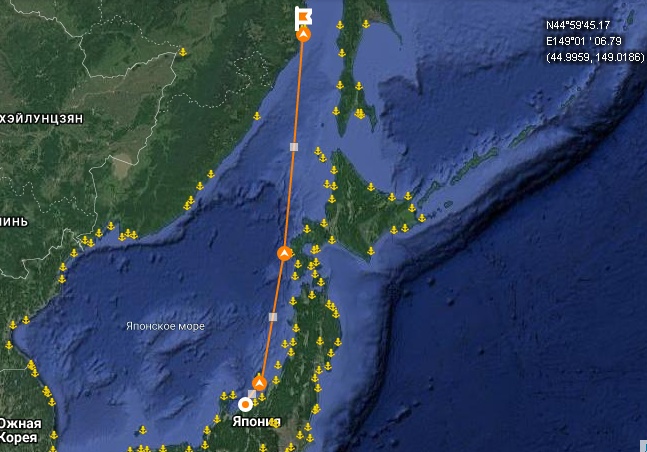The height and width of the screenshot is (452, 647).
Task: Select the orange waypoint just above the start circle
Action: [x=260, y=383]
